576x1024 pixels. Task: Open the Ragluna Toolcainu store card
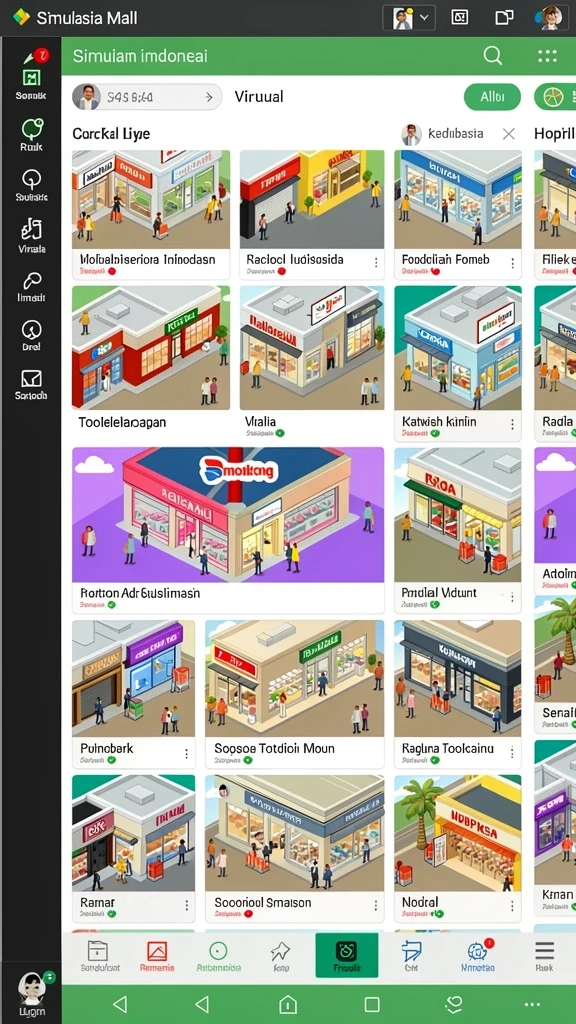(458, 694)
